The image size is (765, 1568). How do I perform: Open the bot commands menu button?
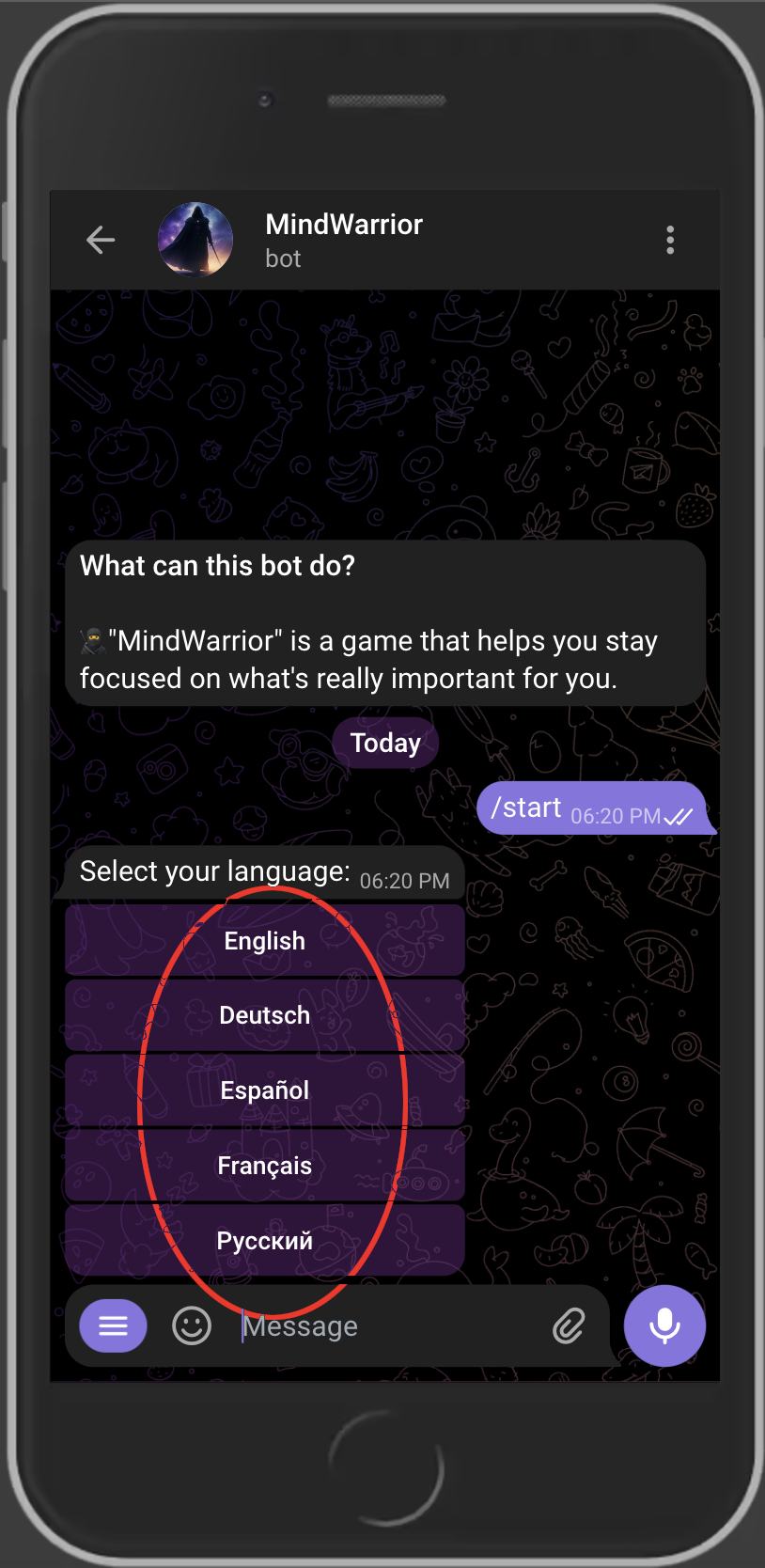tap(113, 1325)
